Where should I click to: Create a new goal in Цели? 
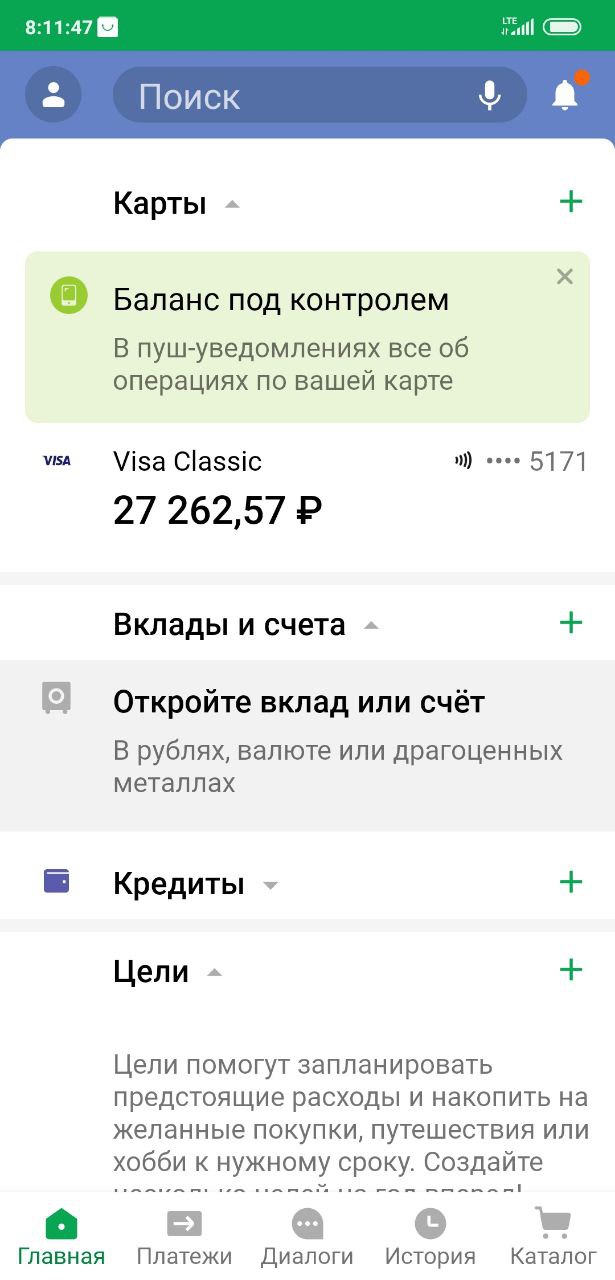pos(571,969)
